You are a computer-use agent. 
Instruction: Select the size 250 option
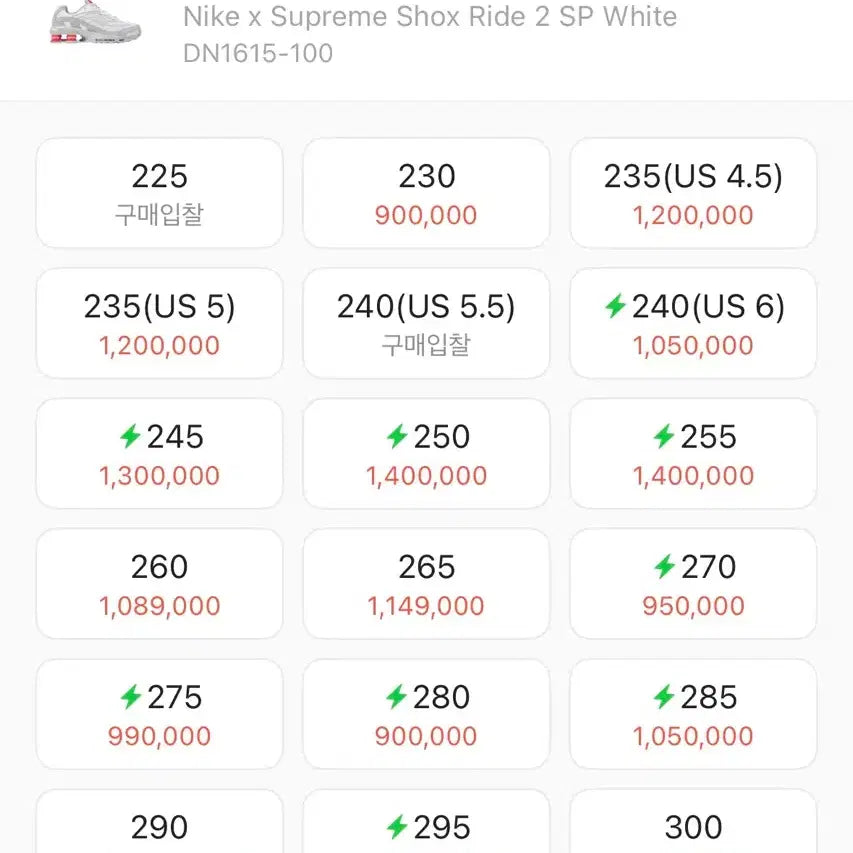[426, 453]
